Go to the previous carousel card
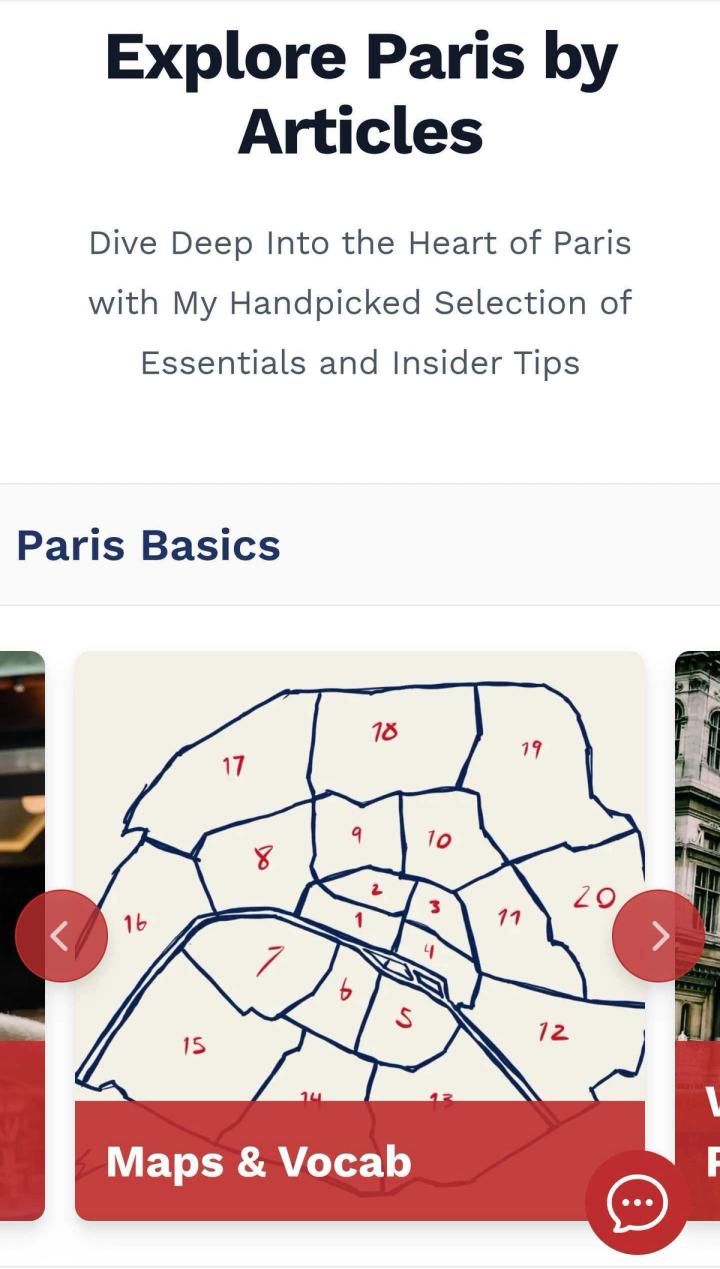 (61, 936)
